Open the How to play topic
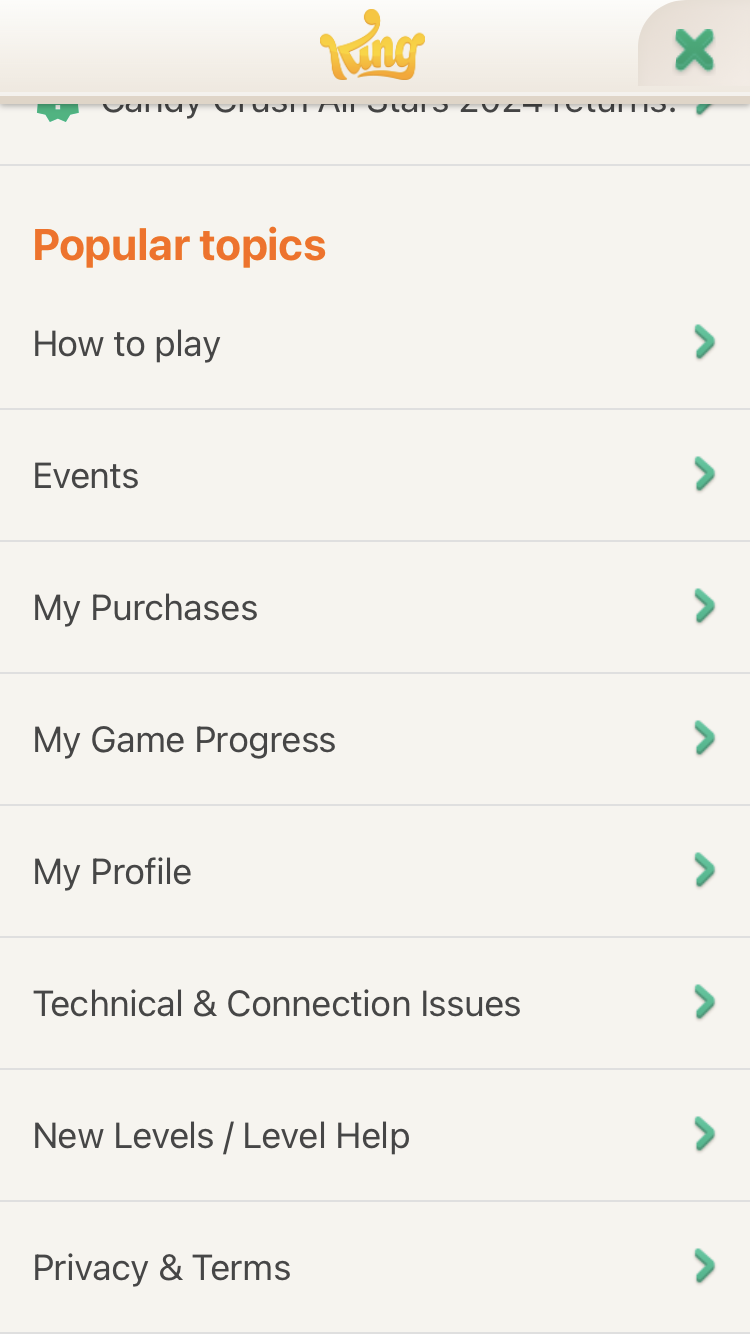This screenshot has height=1334, width=750. [374, 344]
